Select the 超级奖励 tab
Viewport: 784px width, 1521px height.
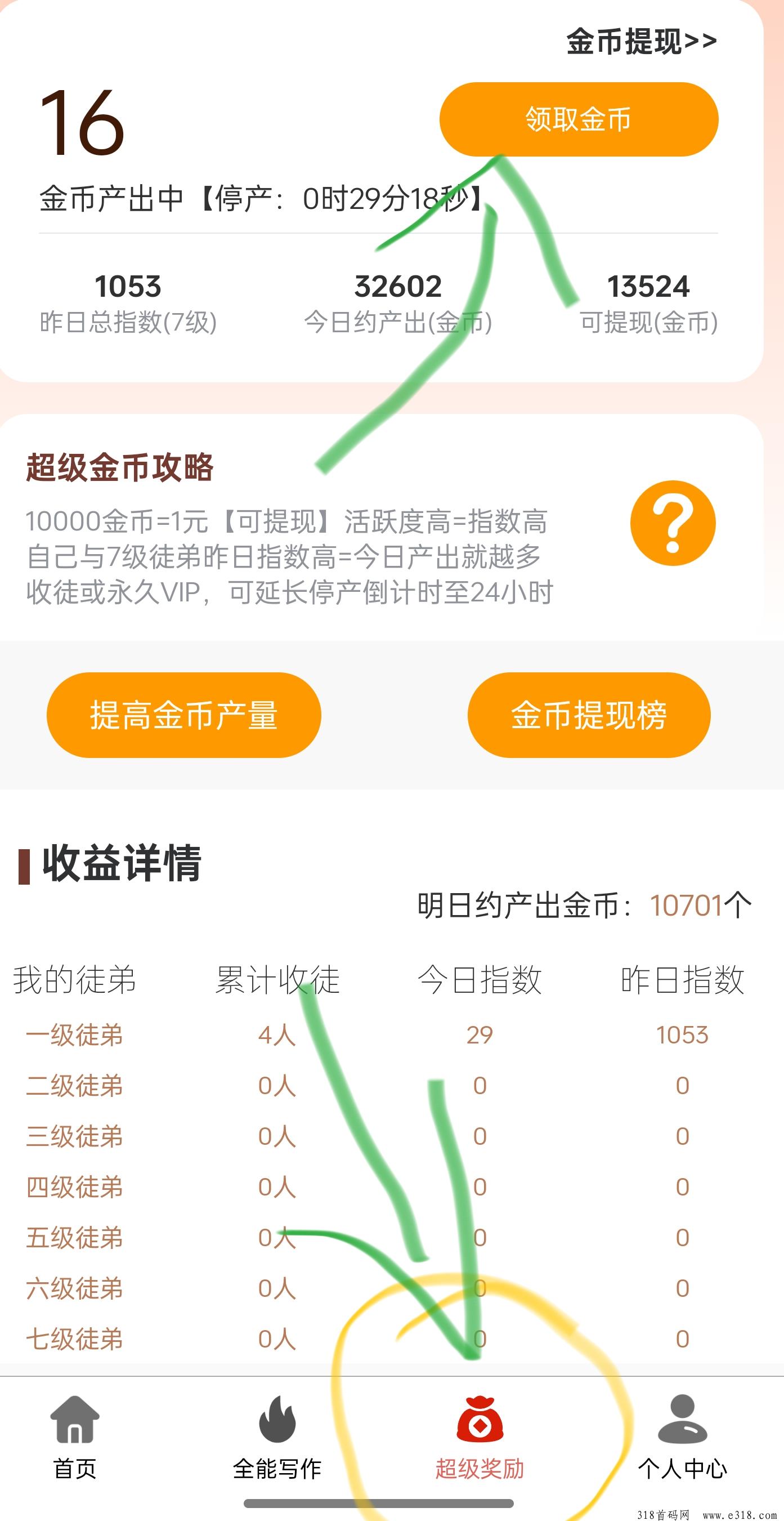480,1438
